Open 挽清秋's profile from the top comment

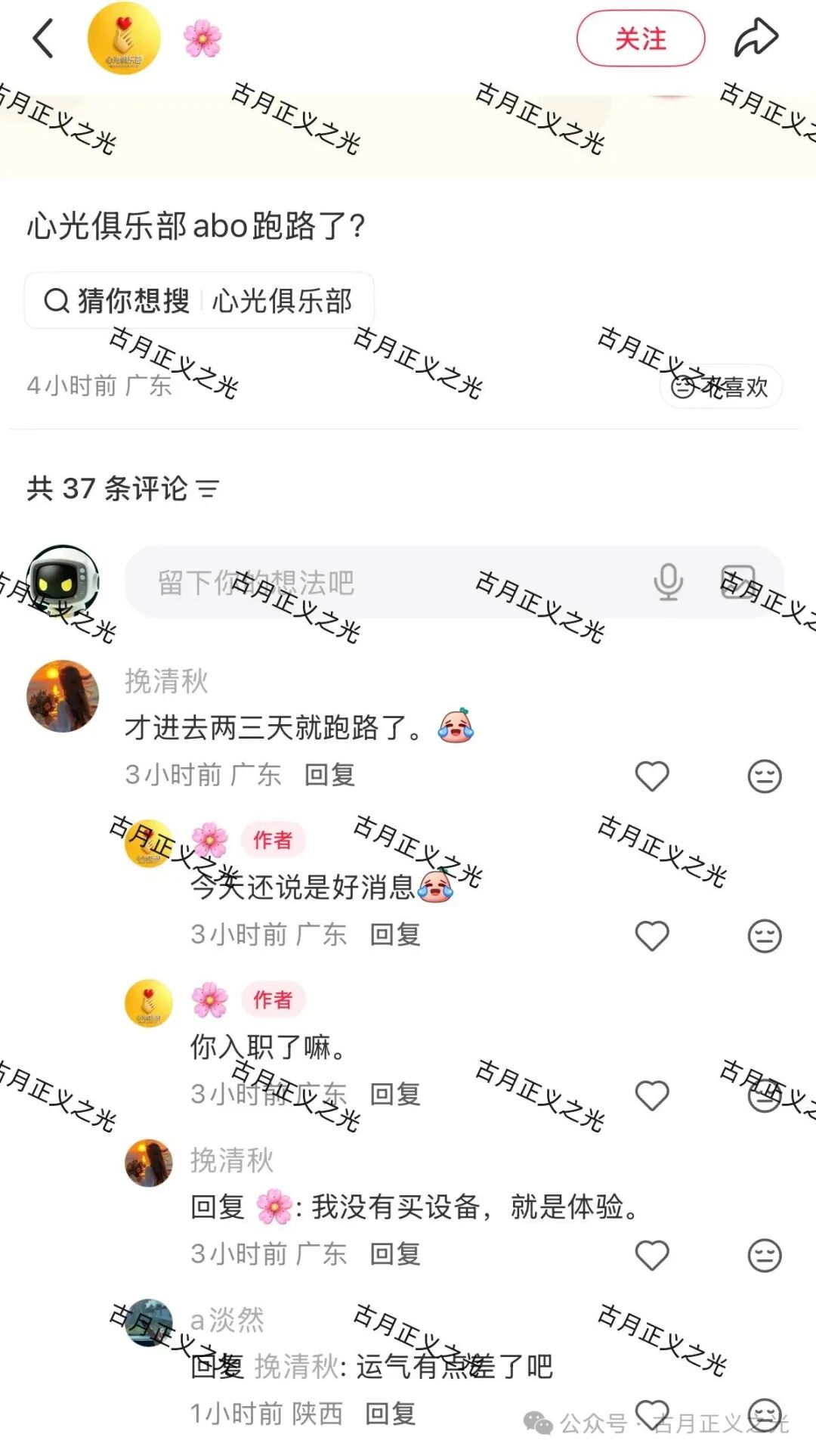(63, 696)
